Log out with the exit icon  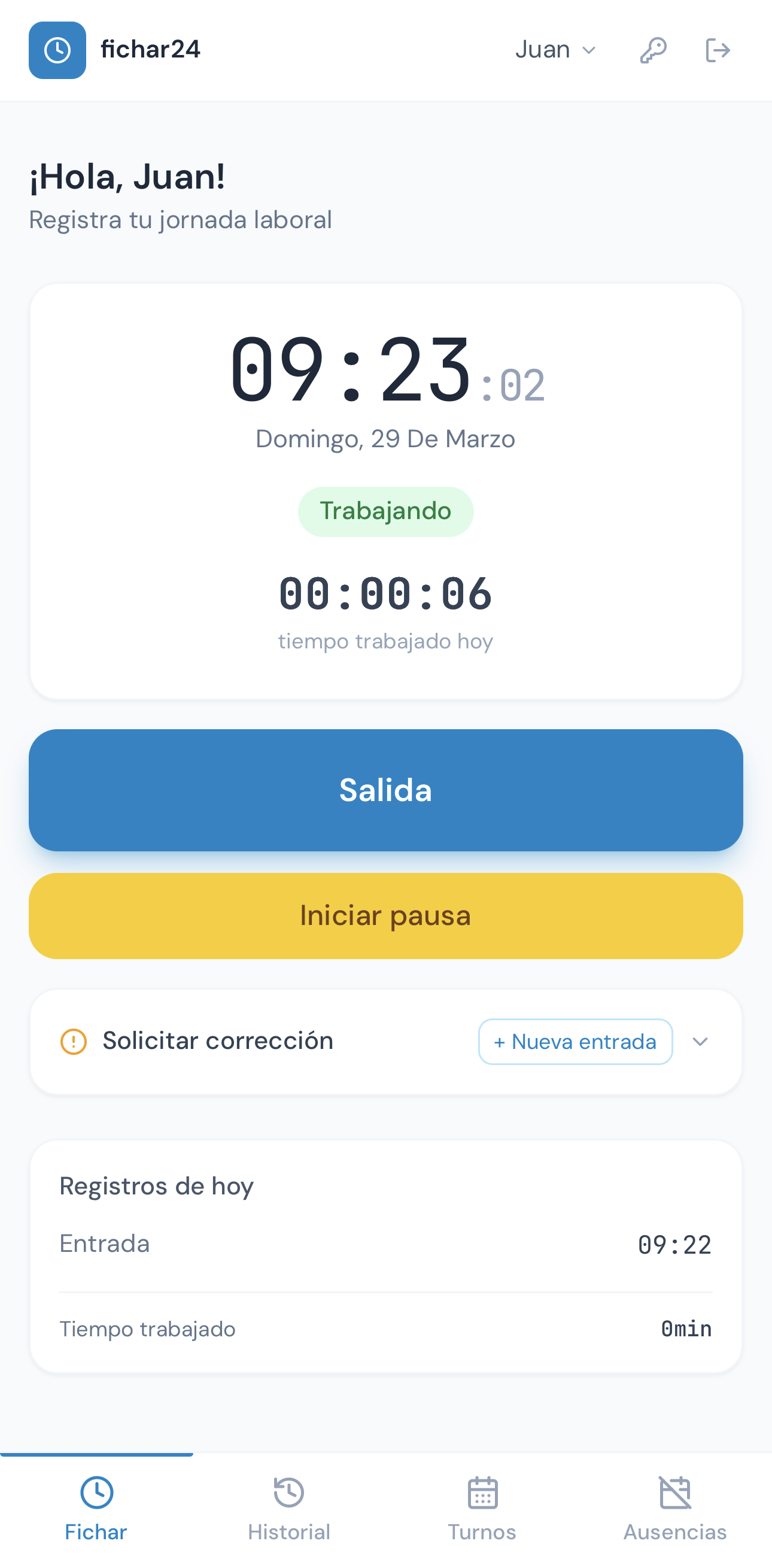tap(718, 50)
